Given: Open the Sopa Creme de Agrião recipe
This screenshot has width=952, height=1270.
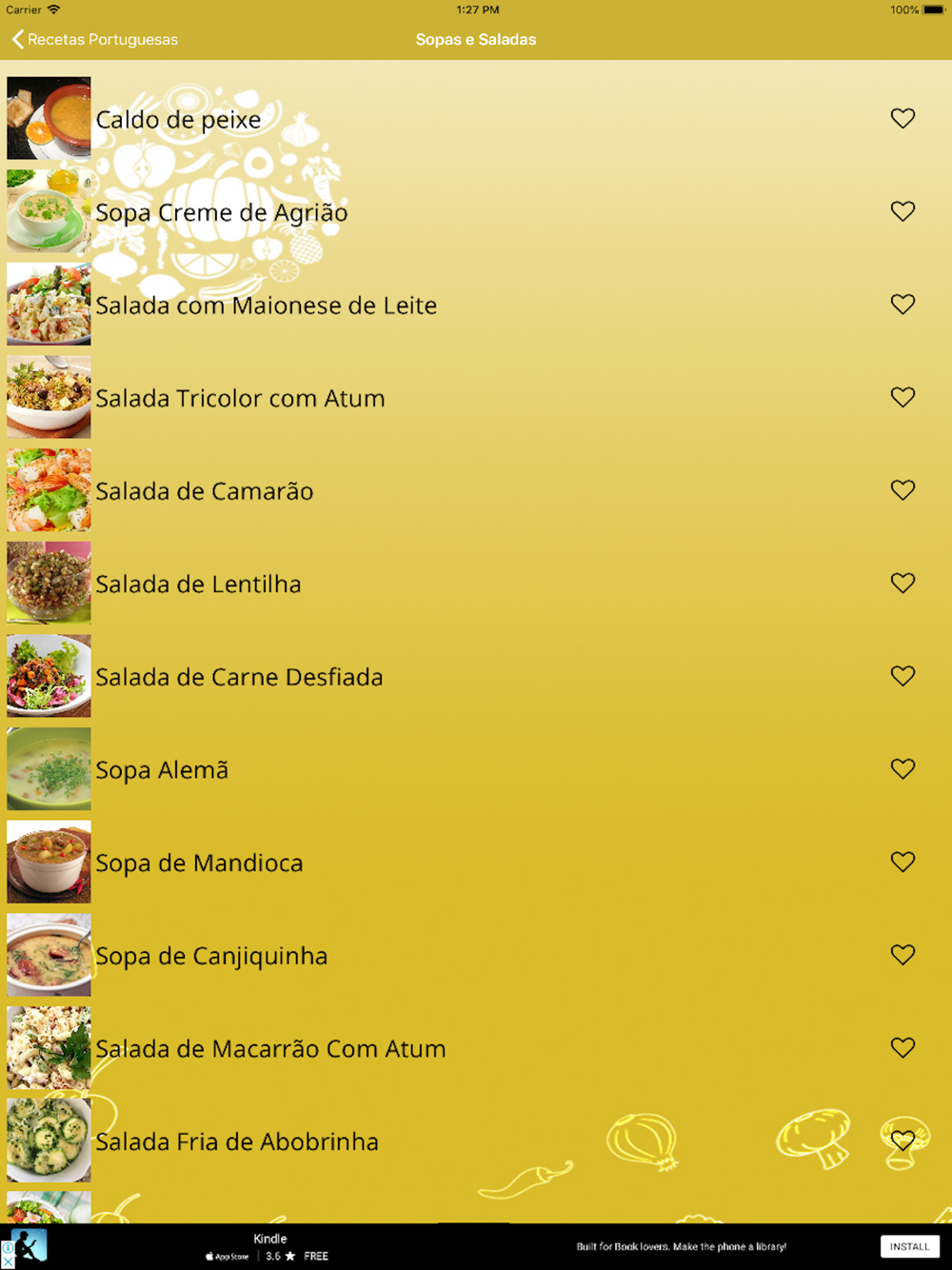Looking at the screenshot, I should click(221, 212).
